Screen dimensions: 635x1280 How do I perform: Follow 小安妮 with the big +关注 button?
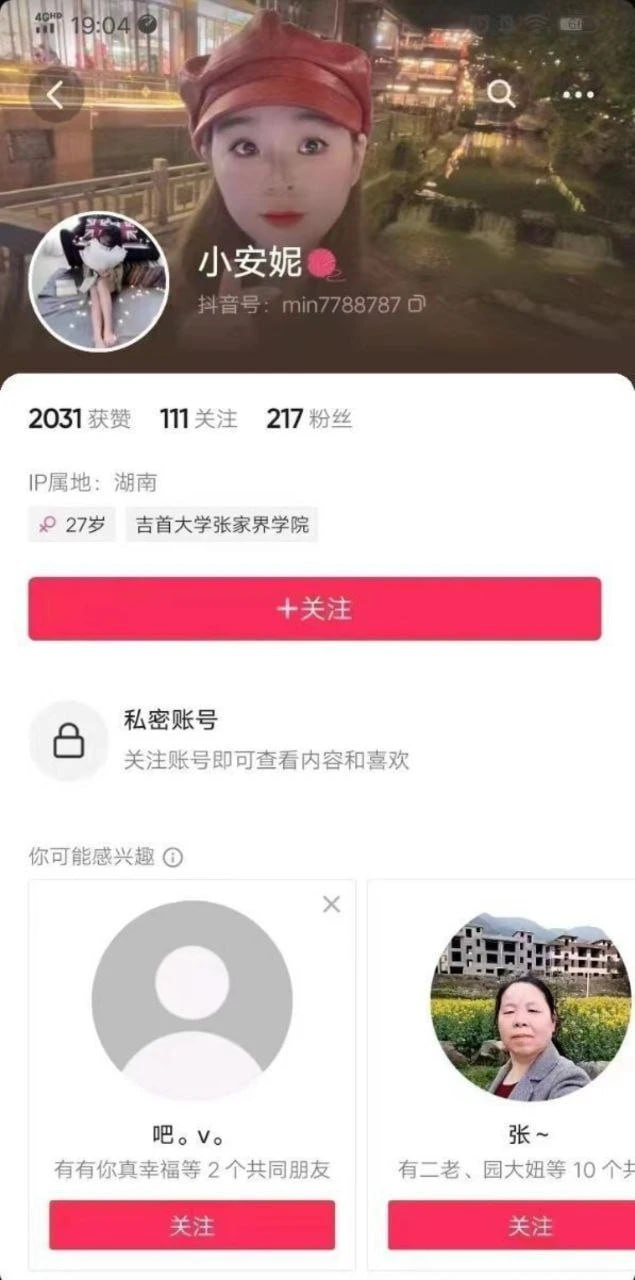(x=314, y=608)
